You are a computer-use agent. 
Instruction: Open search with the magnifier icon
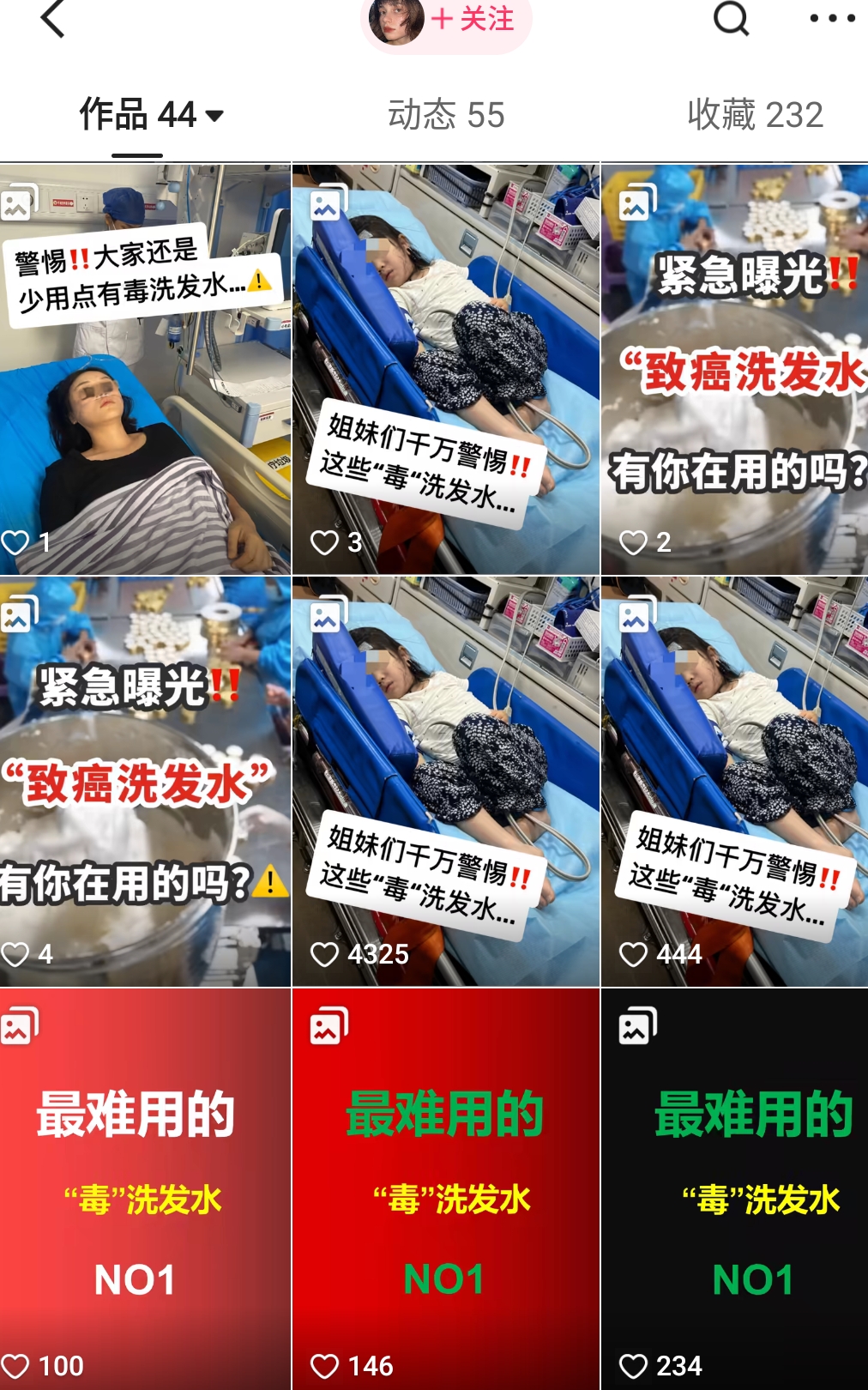pyautogui.click(x=731, y=18)
